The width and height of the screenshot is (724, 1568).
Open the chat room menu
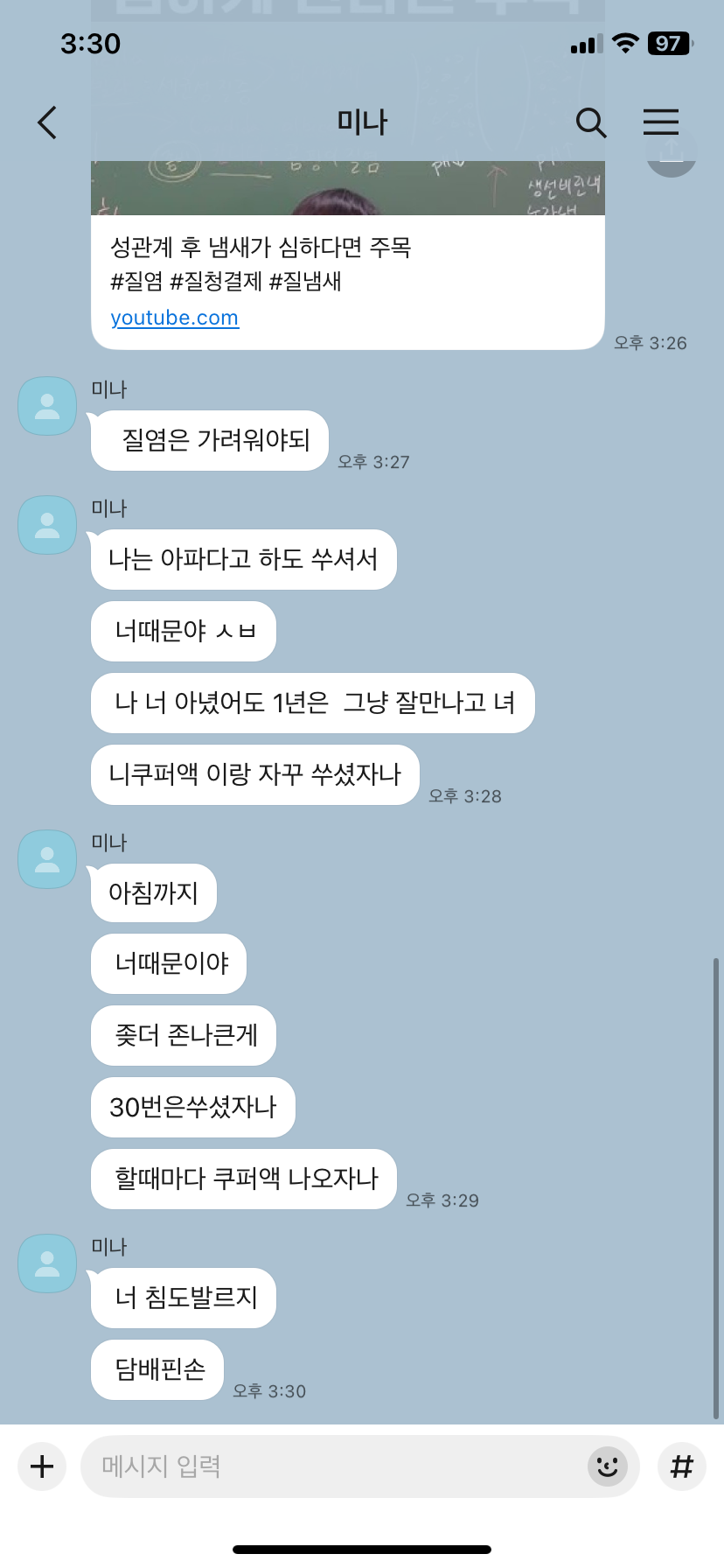click(x=661, y=122)
